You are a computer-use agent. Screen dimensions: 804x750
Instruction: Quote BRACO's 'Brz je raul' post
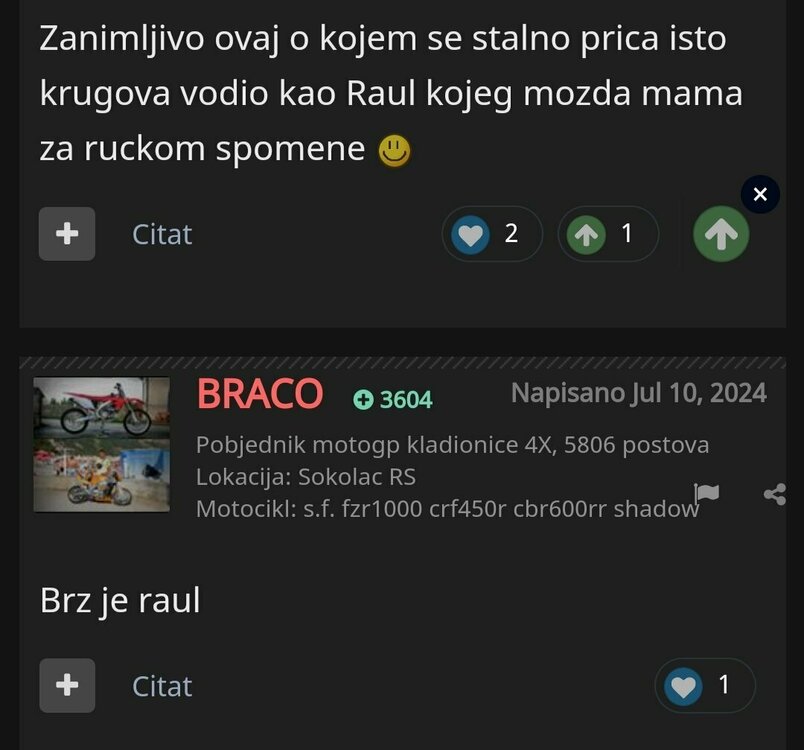tap(162, 686)
